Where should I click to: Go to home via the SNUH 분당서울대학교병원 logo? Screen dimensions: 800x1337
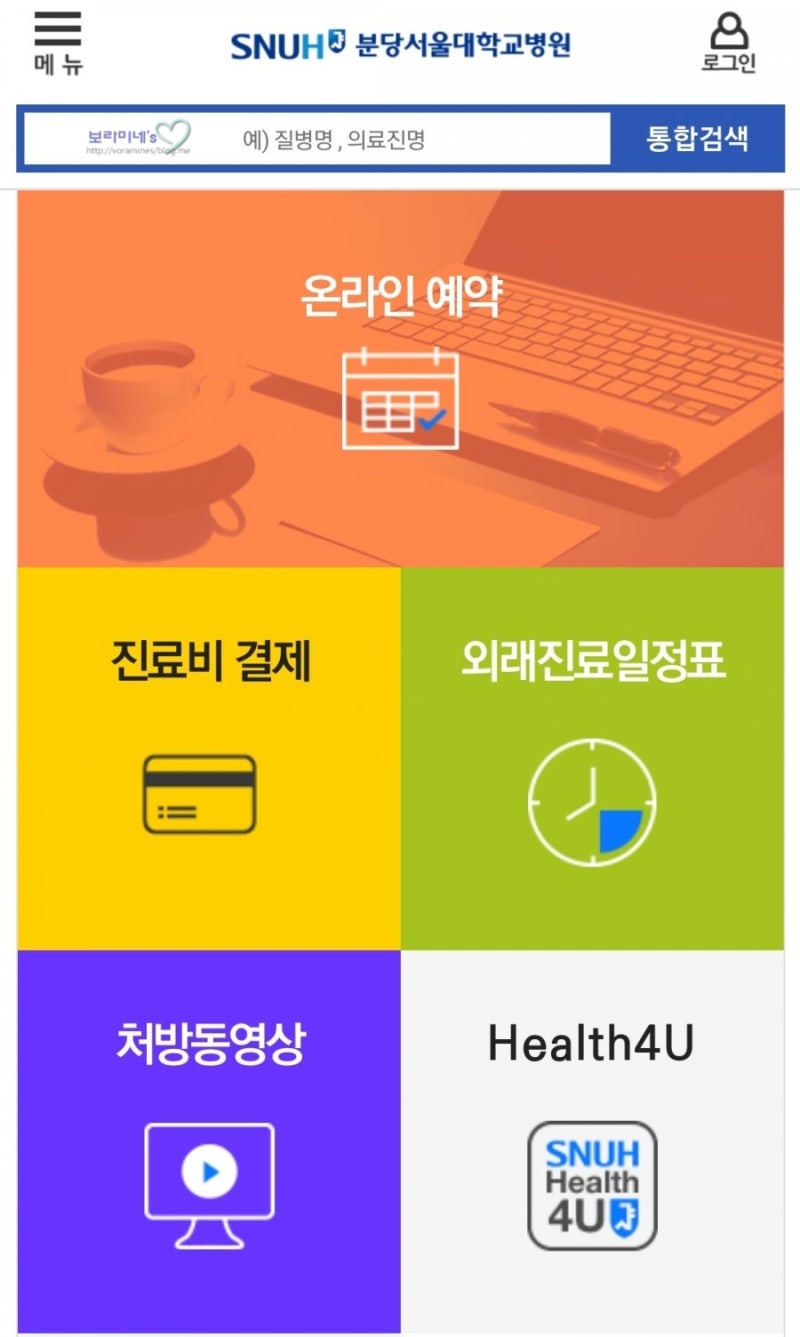(401, 45)
